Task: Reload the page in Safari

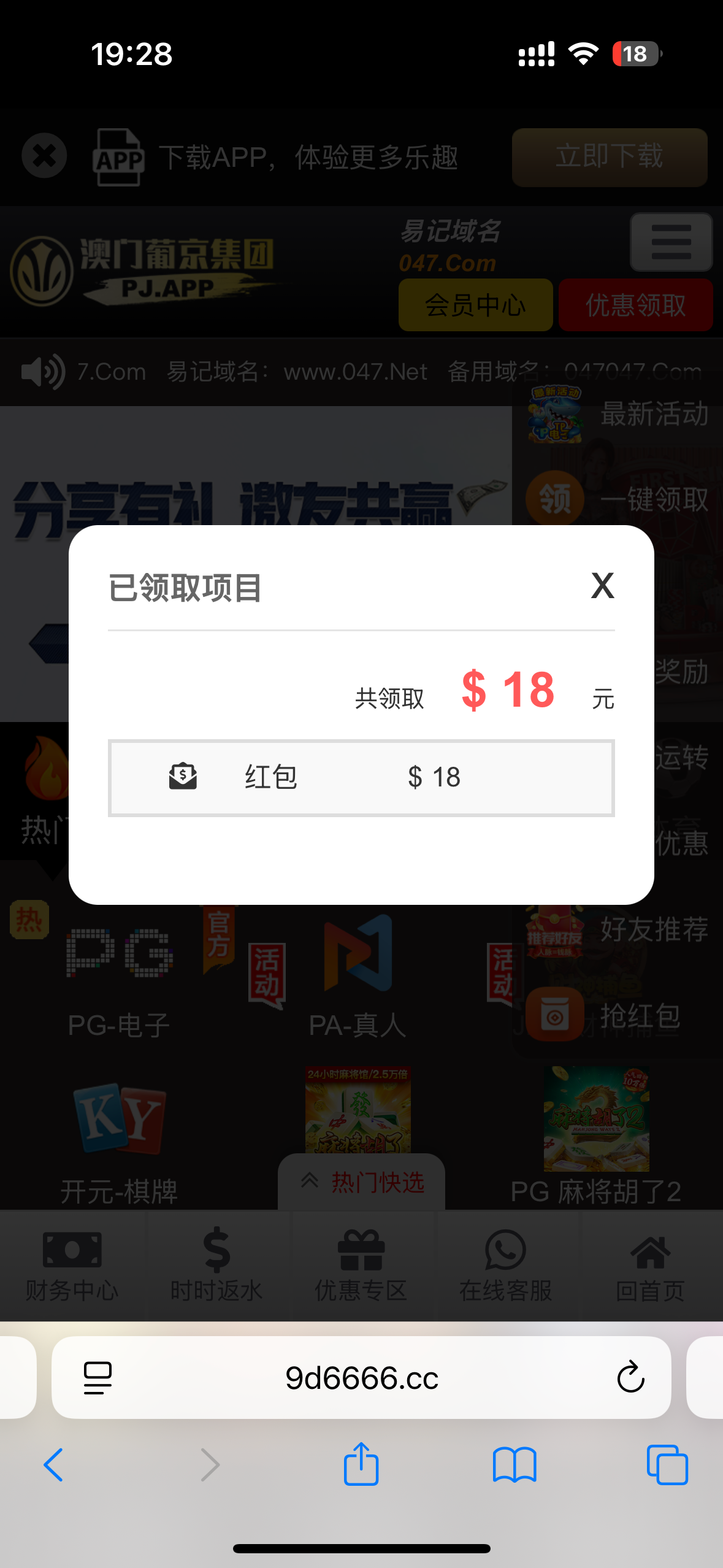Action: [x=630, y=1378]
